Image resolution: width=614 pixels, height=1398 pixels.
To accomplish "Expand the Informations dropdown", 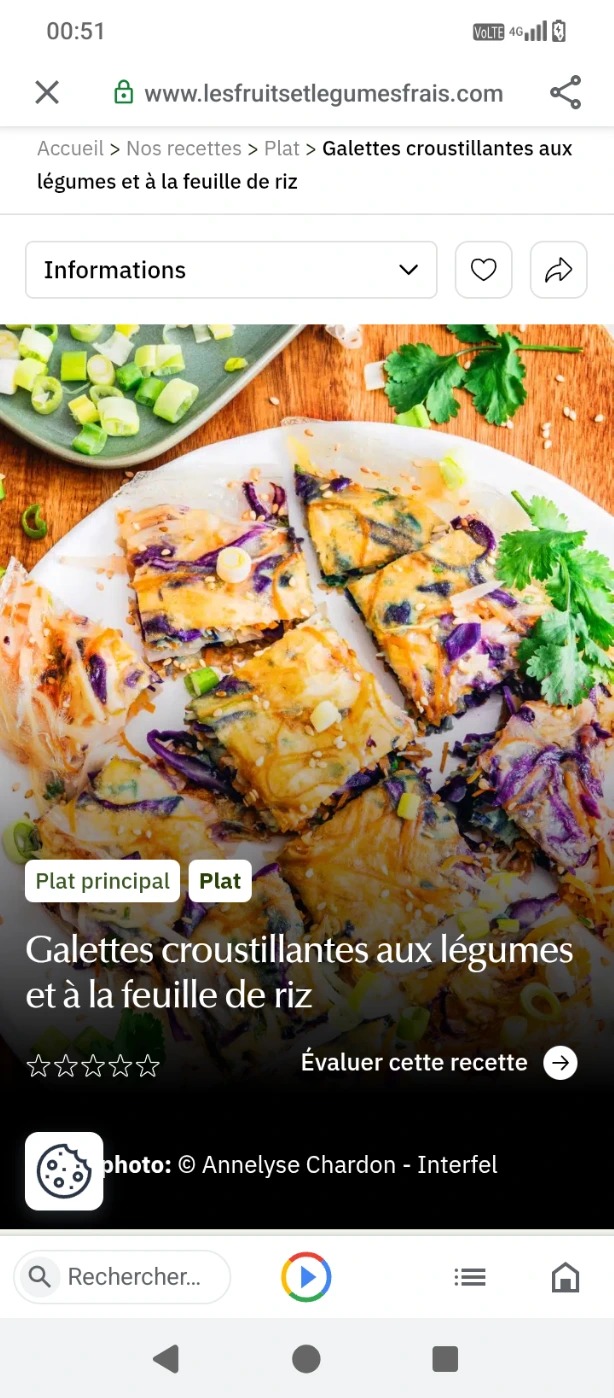I will point(231,270).
